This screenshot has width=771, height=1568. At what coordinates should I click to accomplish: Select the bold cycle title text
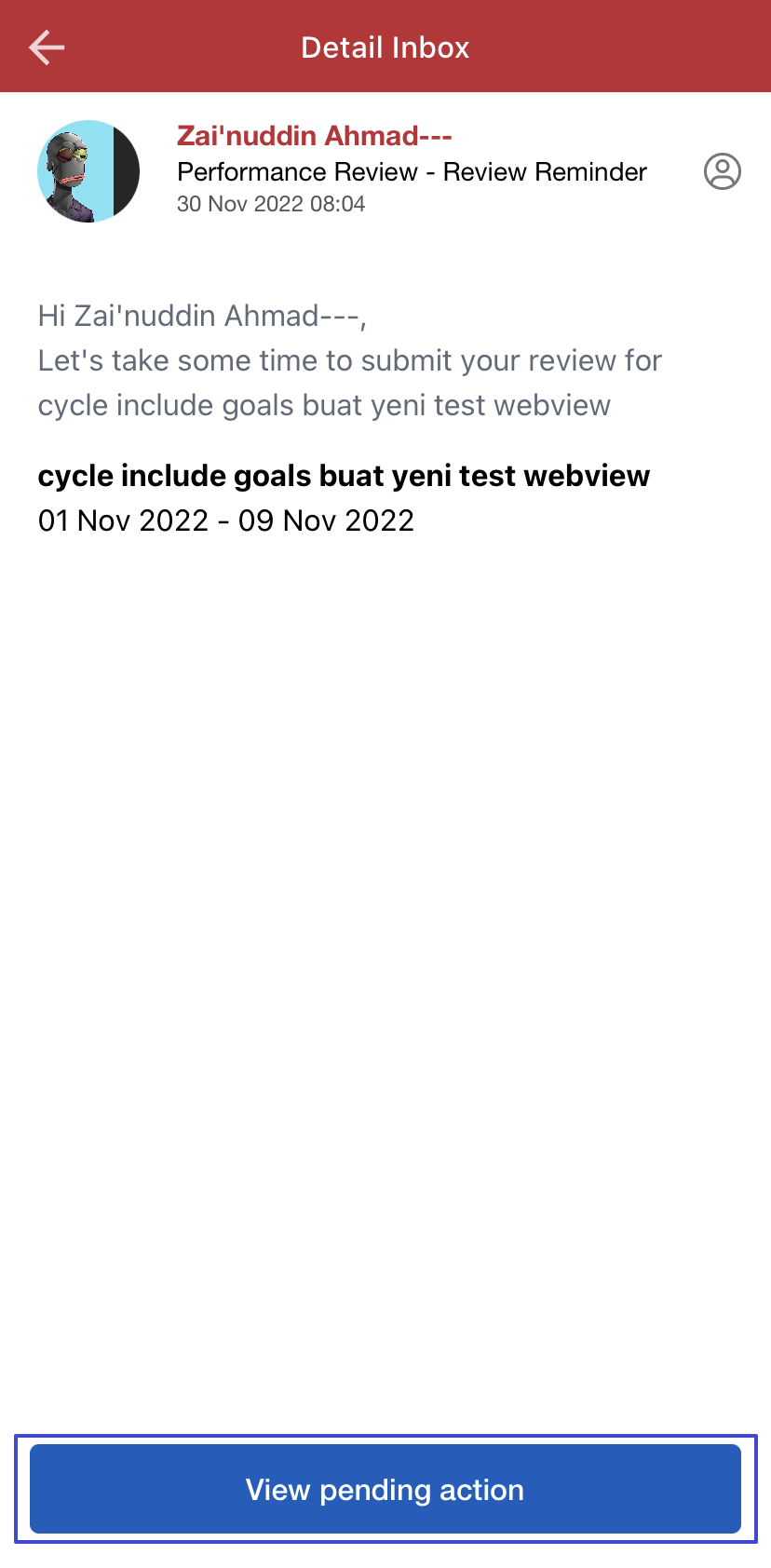pyautogui.click(x=344, y=475)
